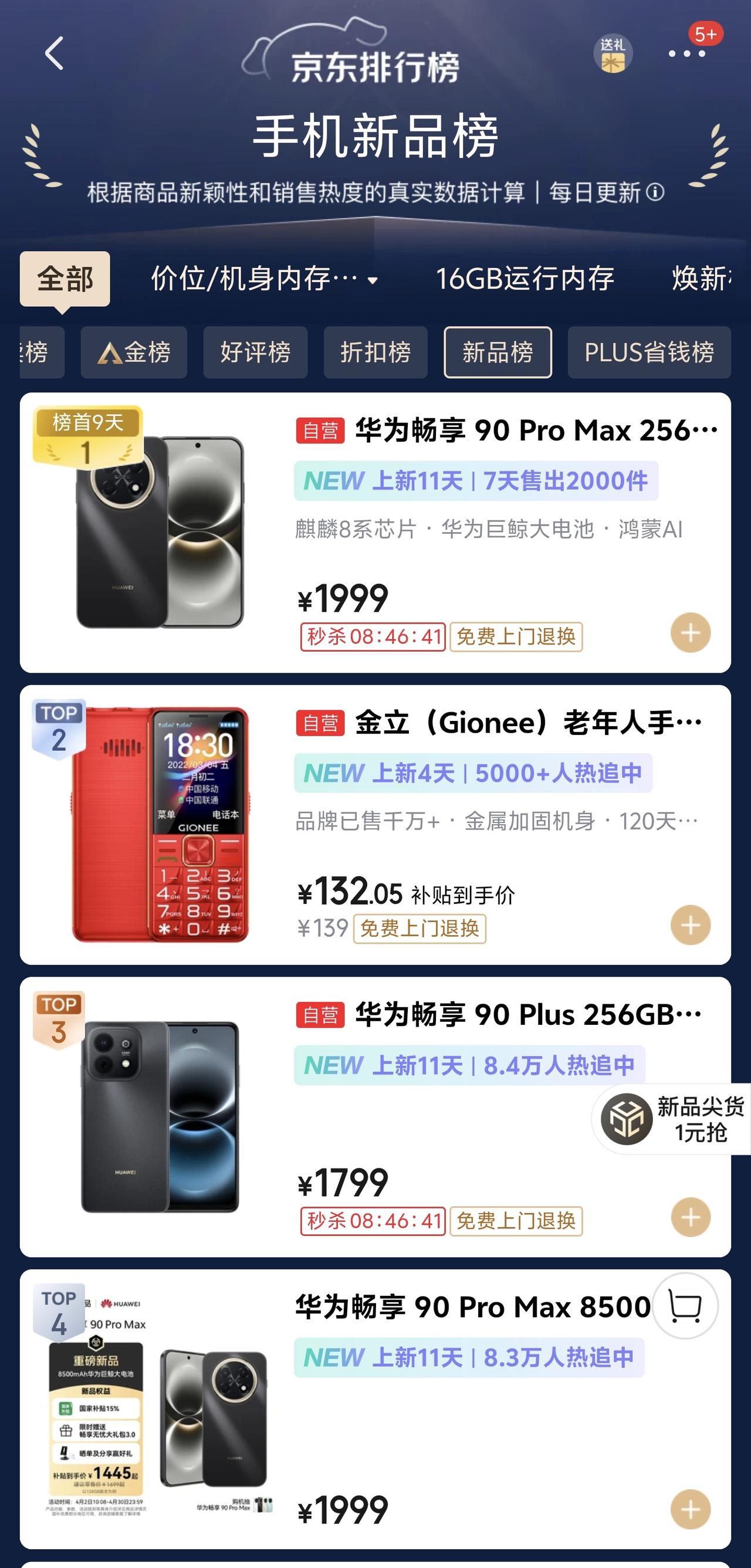
Task: Open the 折扣榜 ranking tab
Action: coord(375,352)
